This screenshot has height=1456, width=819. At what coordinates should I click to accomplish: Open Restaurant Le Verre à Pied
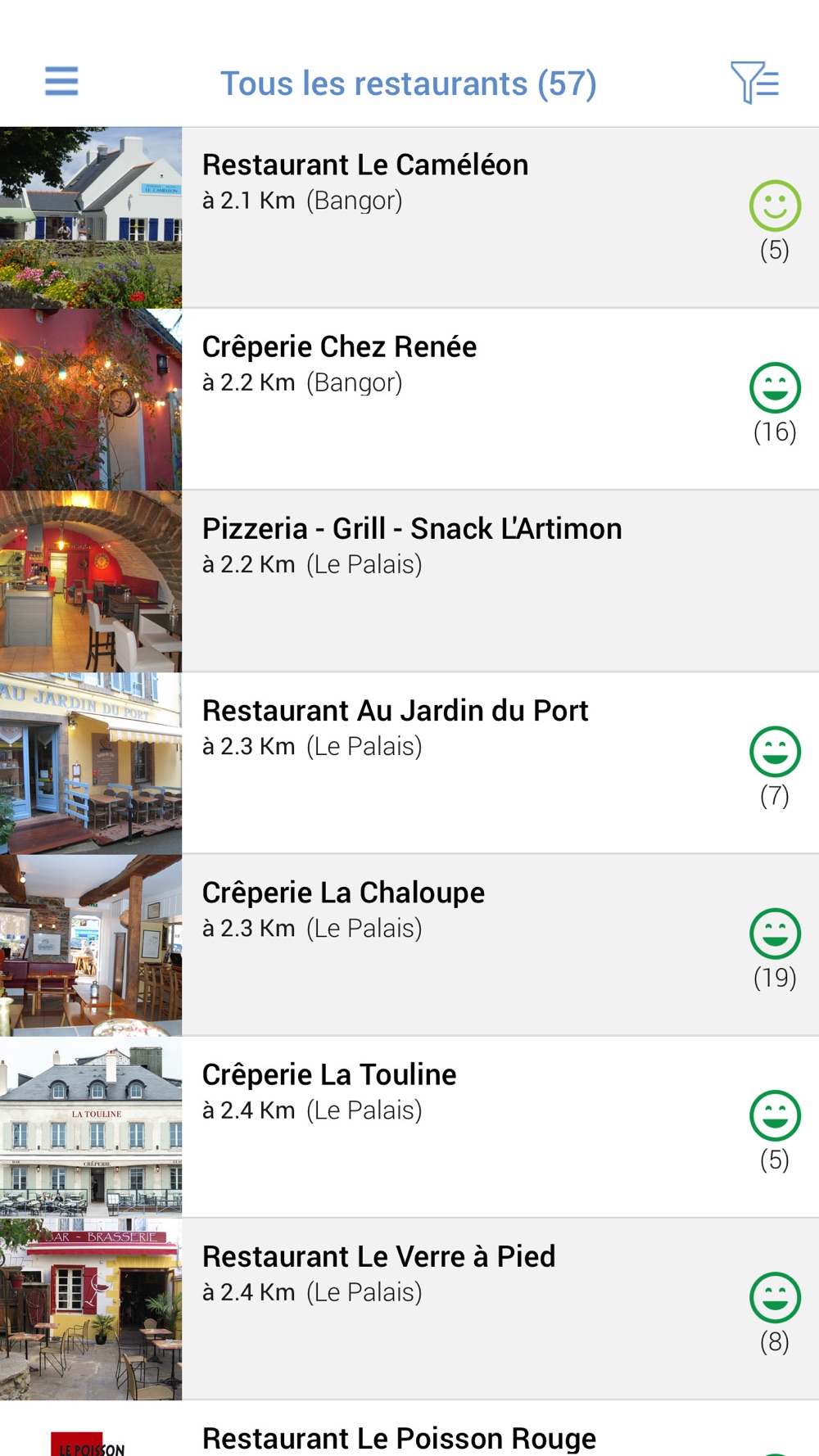(x=409, y=1309)
